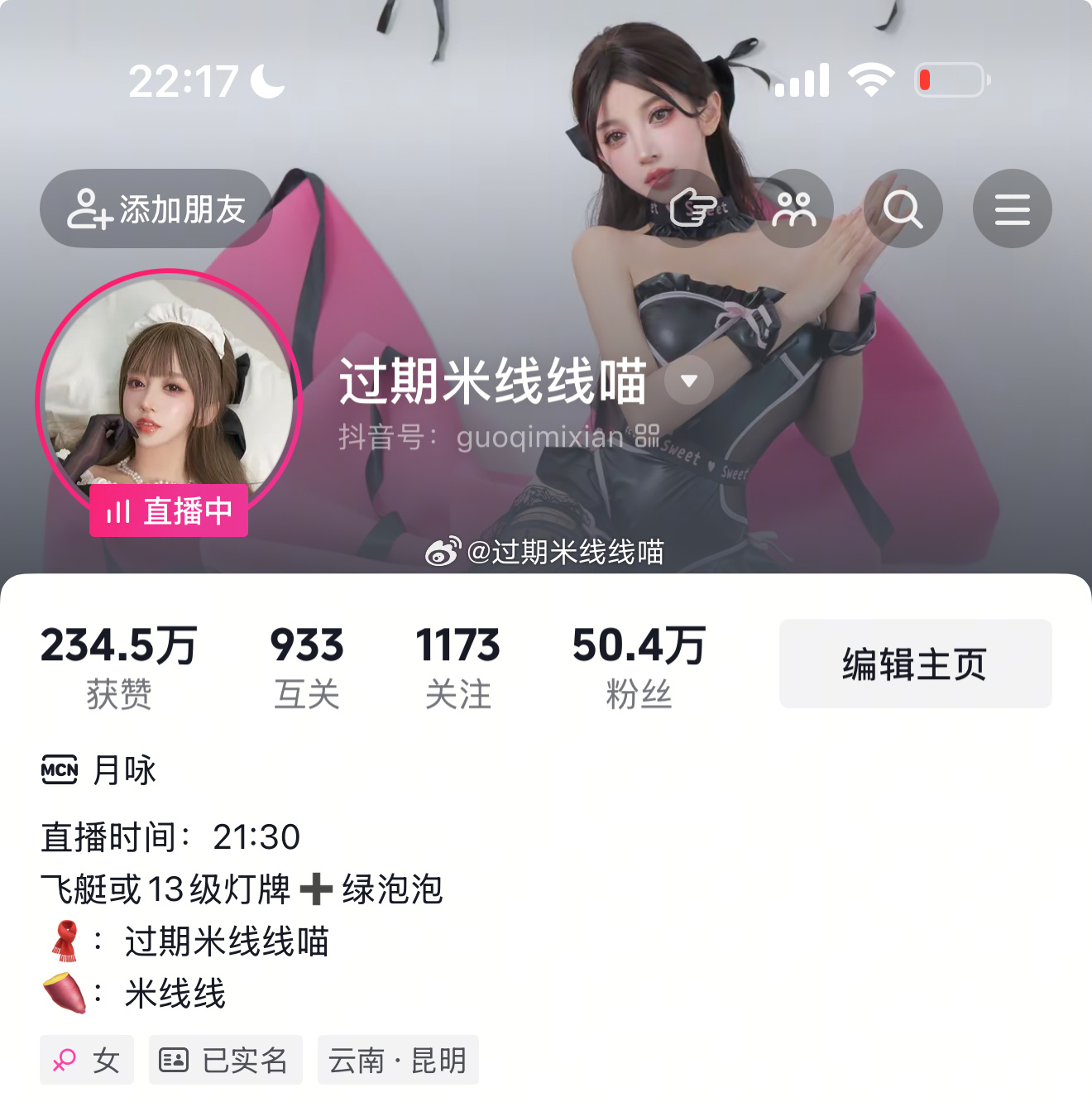Open the Weibo @过期米线线喵 link
Image resolution: width=1092 pixels, height=1102 pixels.
(545, 552)
